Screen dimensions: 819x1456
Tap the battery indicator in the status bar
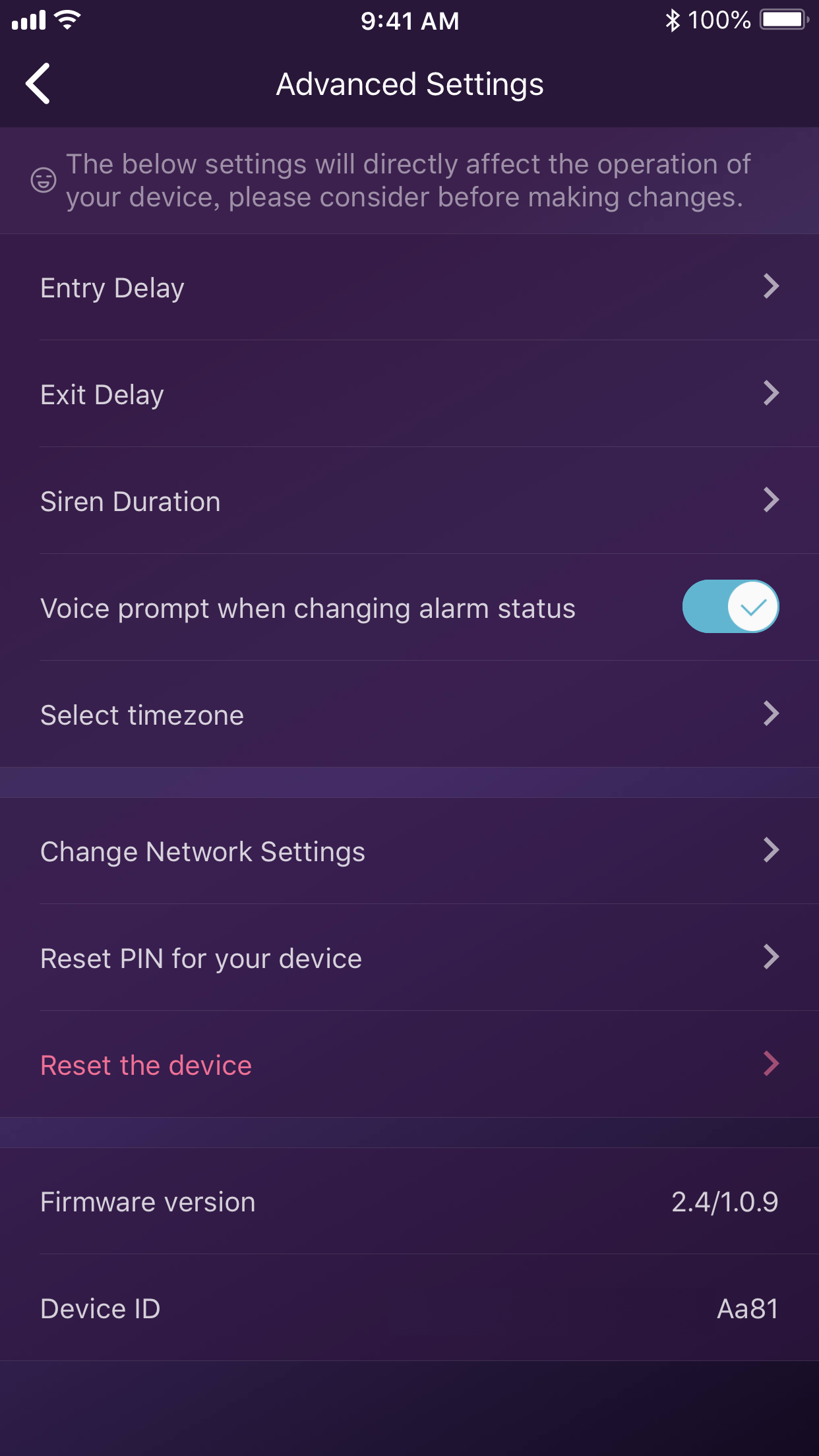pyautogui.click(x=784, y=19)
